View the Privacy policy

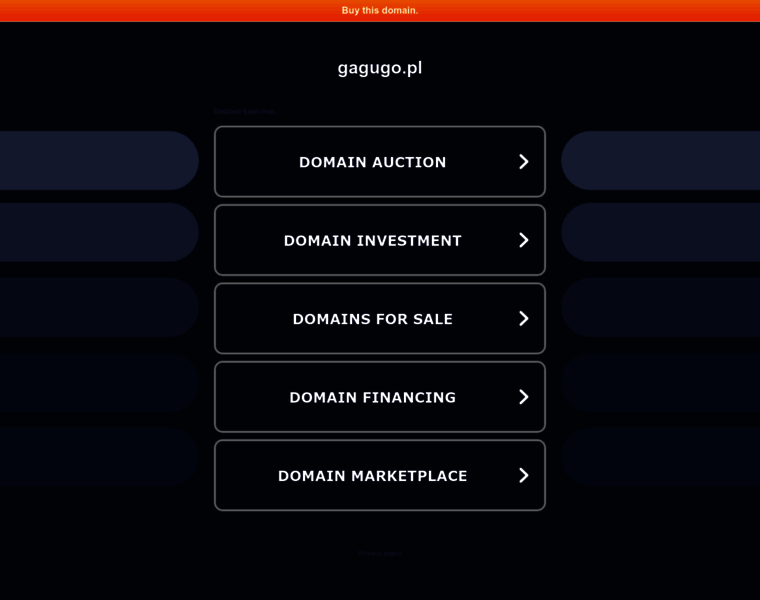point(380,553)
